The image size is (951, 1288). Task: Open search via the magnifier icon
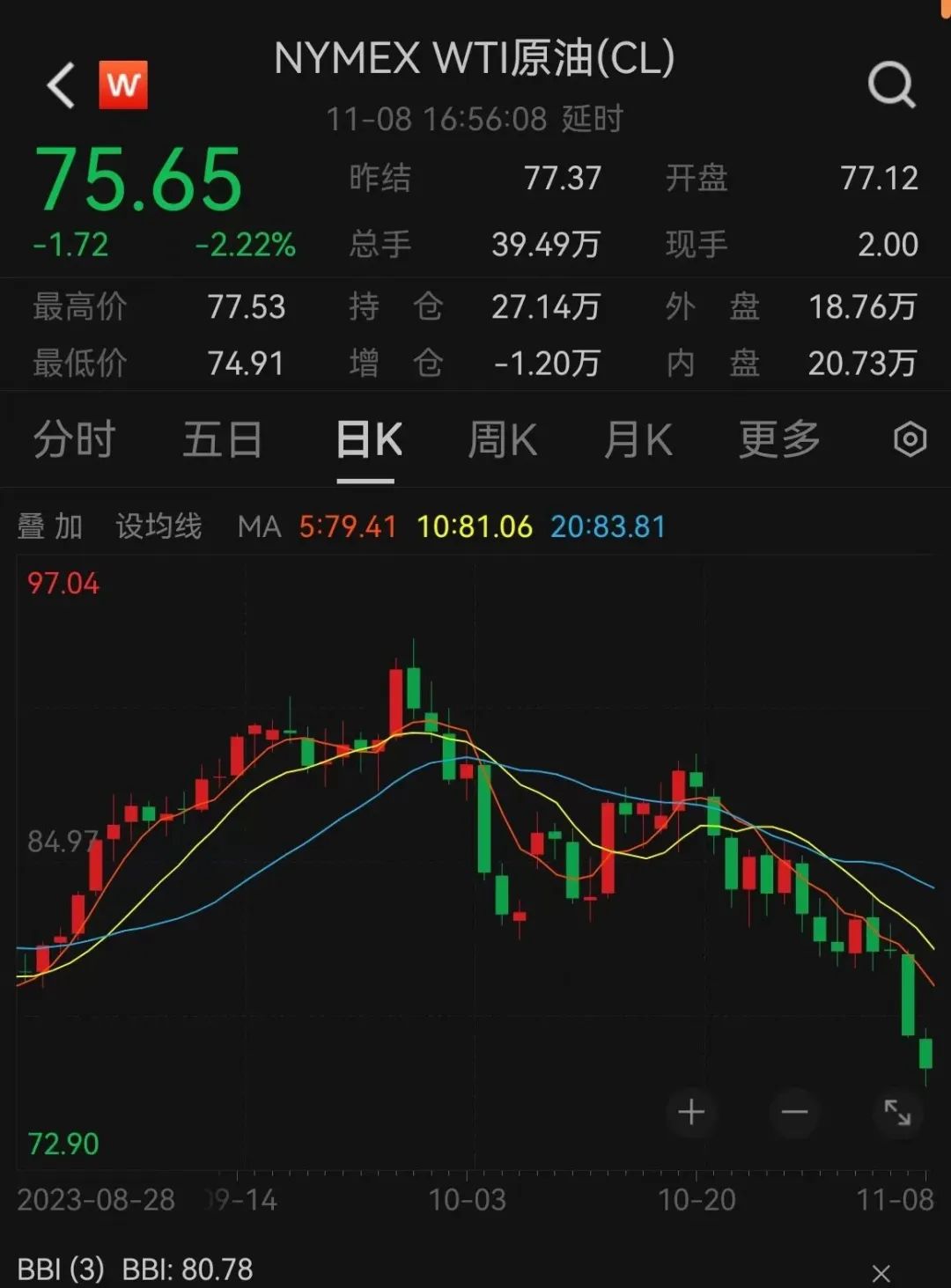pos(893,85)
